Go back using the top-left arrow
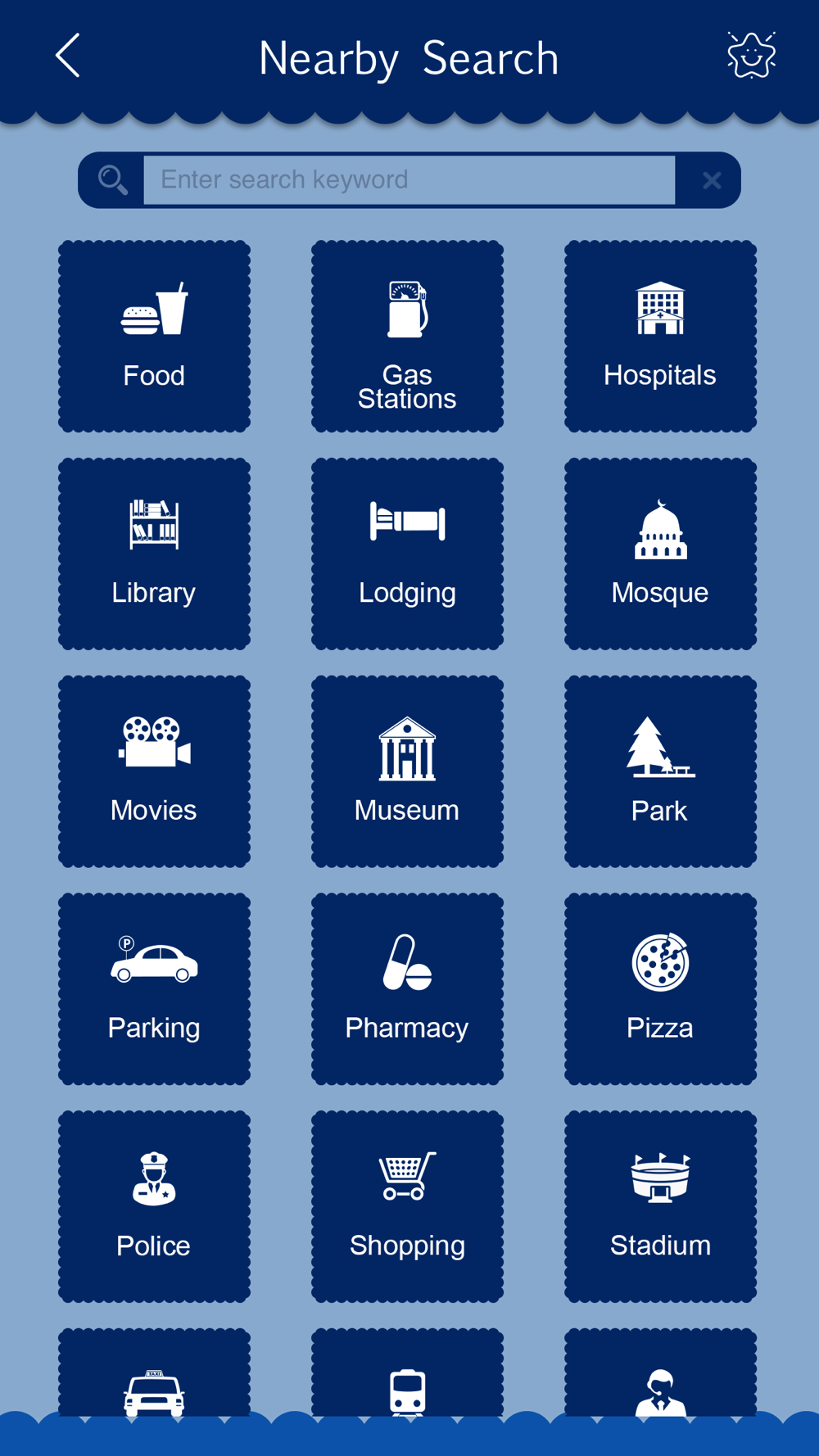This screenshot has height=1456, width=819. click(68, 56)
